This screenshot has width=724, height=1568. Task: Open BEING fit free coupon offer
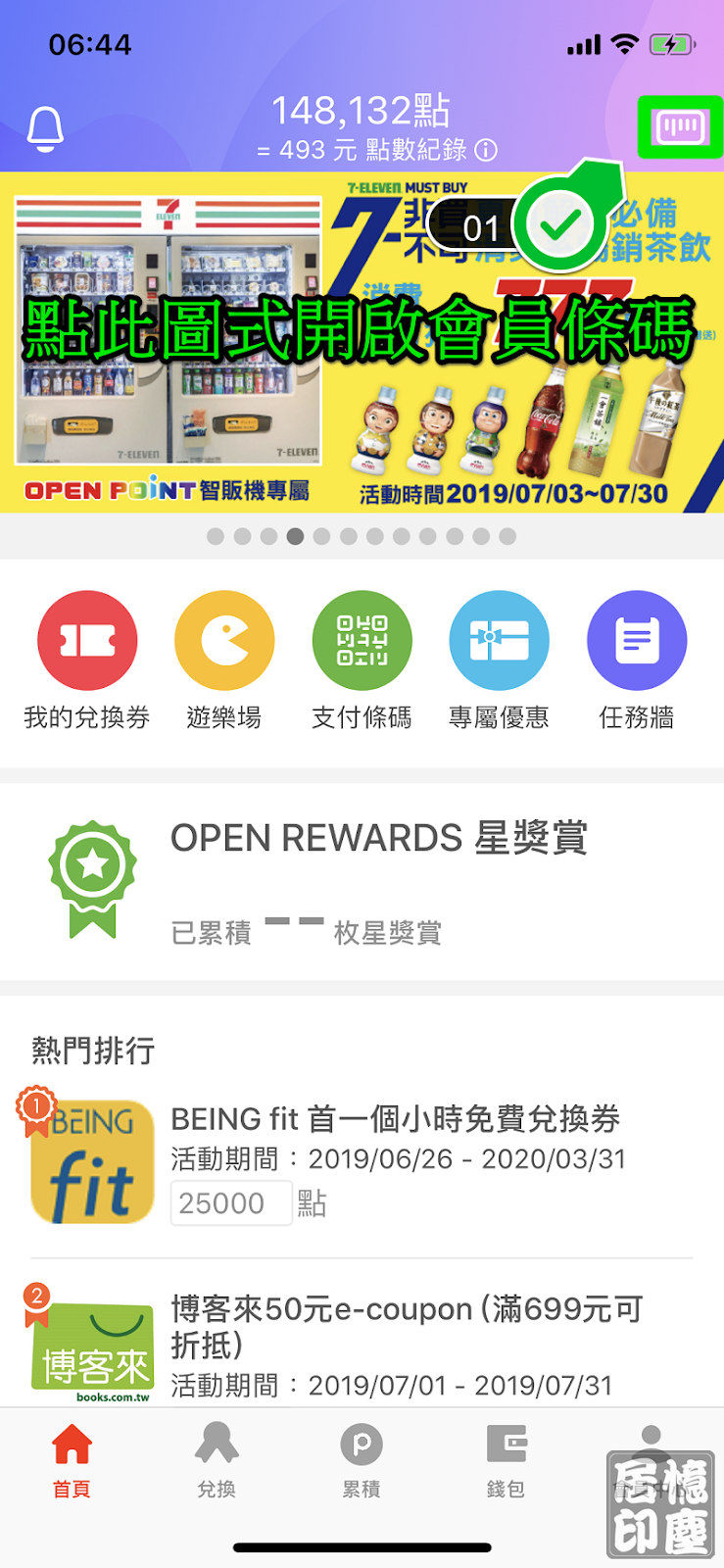[x=362, y=1161]
